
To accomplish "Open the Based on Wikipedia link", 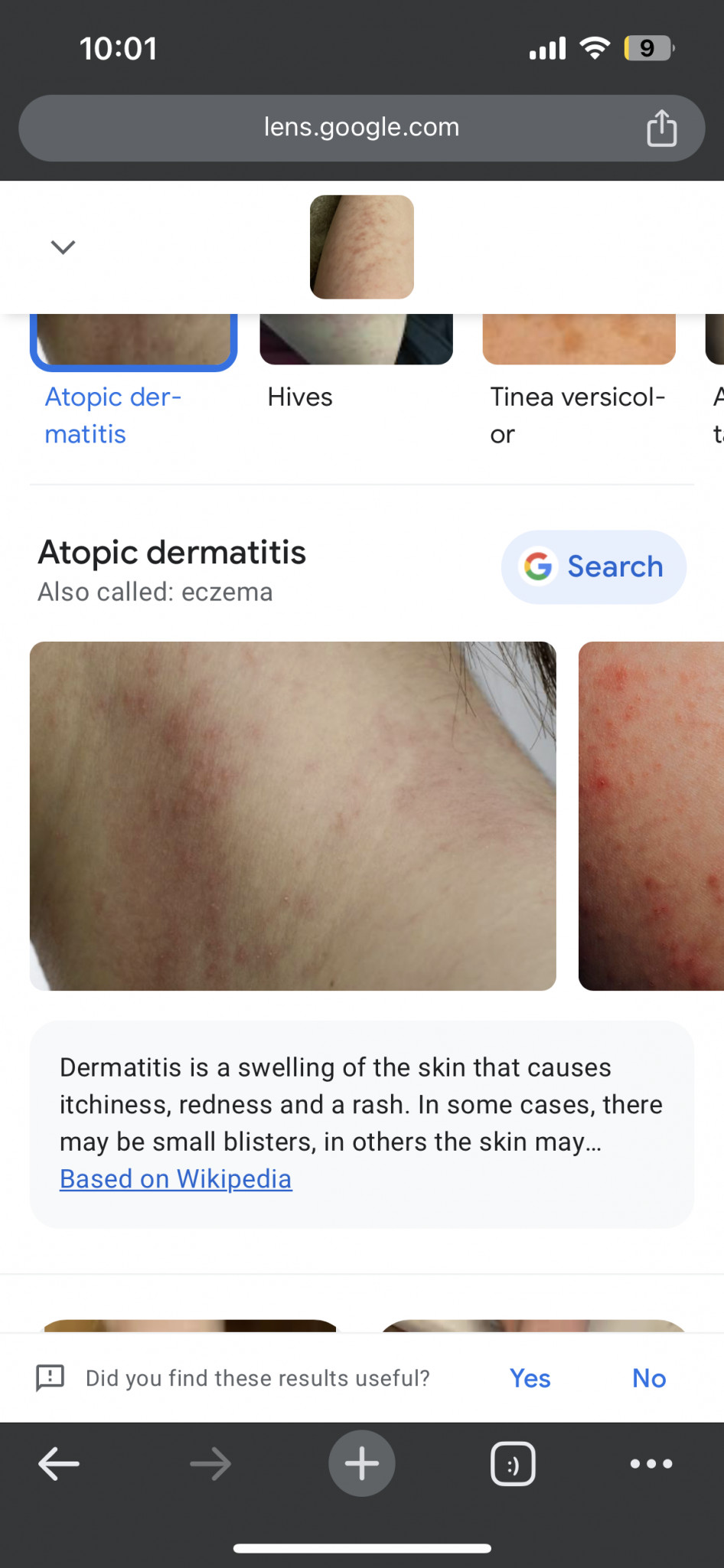I will click(x=175, y=1179).
